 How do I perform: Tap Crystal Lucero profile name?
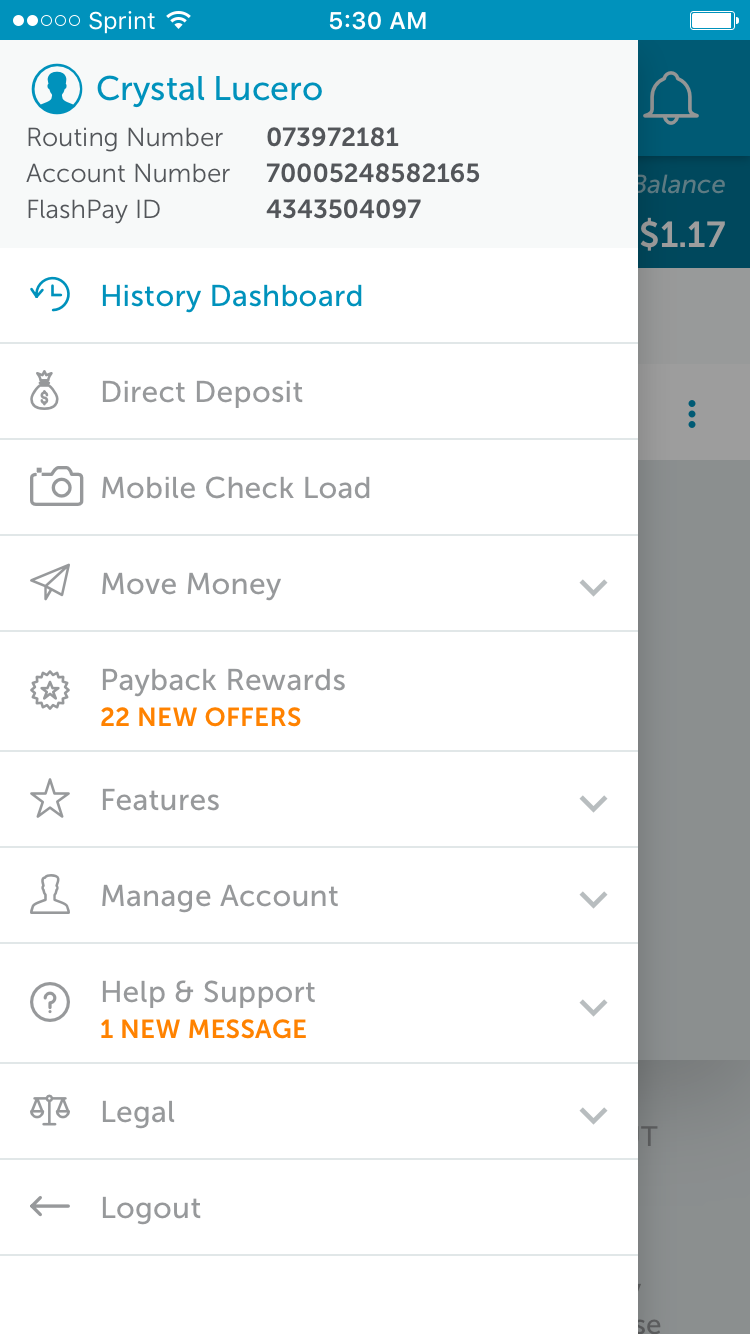click(x=209, y=89)
